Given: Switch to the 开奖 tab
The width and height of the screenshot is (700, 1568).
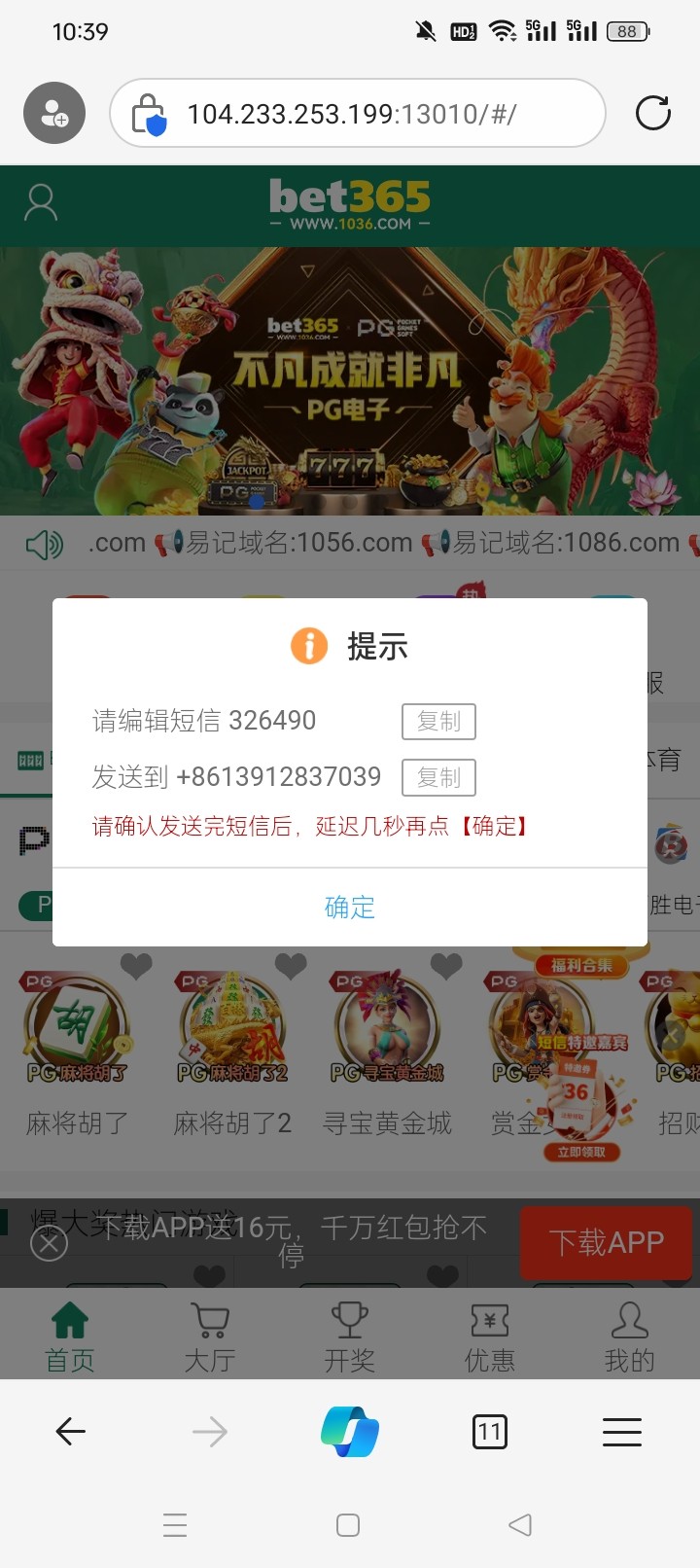Looking at the screenshot, I should (x=350, y=1337).
